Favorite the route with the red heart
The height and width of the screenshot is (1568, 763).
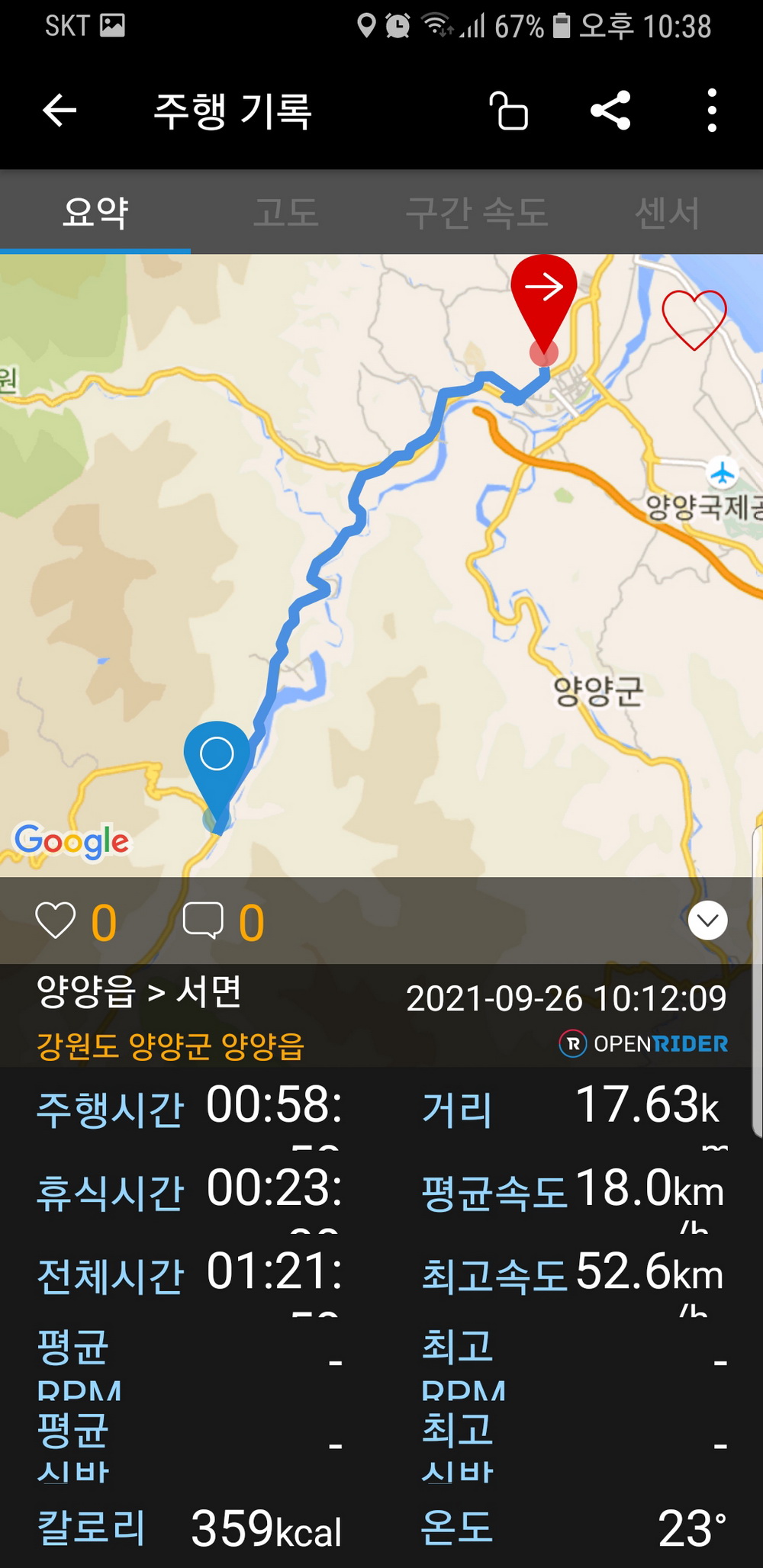pyautogui.click(x=694, y=320)
